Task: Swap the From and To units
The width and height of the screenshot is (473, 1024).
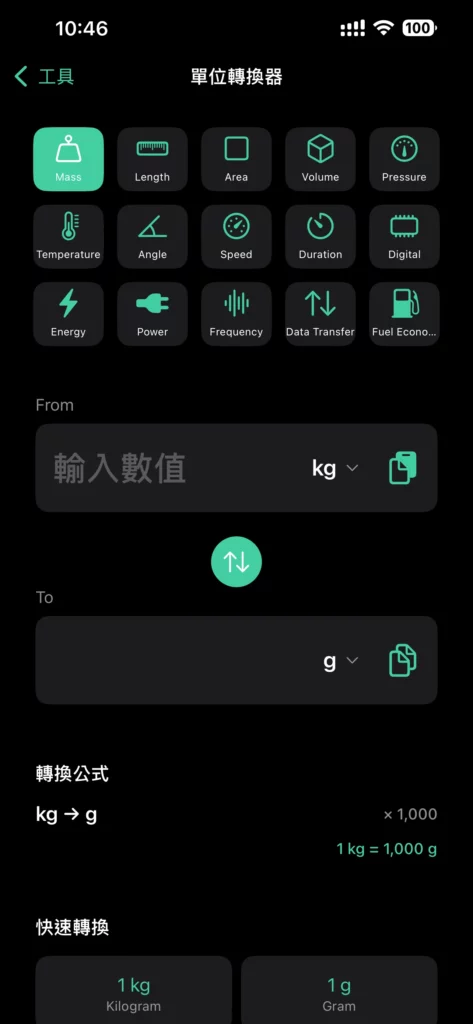Action: coord(236,562)
